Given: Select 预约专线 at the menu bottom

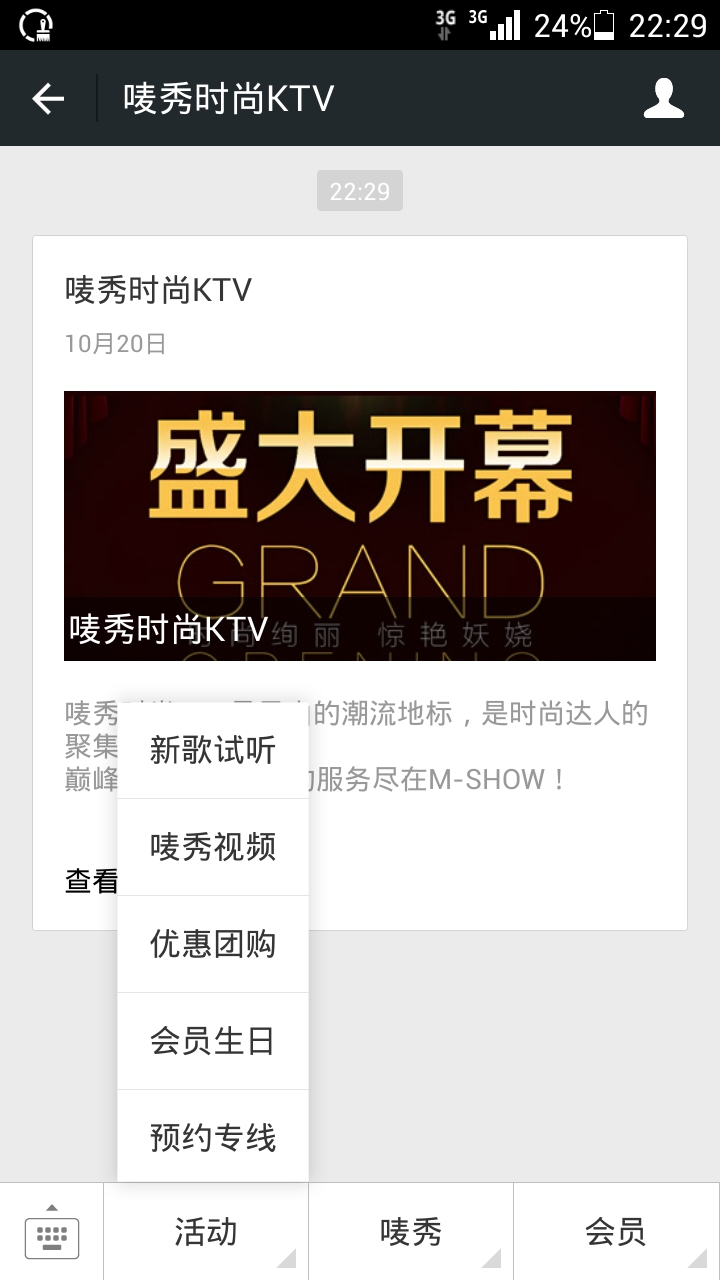Looking at the screenshot, I should 211,1137.
